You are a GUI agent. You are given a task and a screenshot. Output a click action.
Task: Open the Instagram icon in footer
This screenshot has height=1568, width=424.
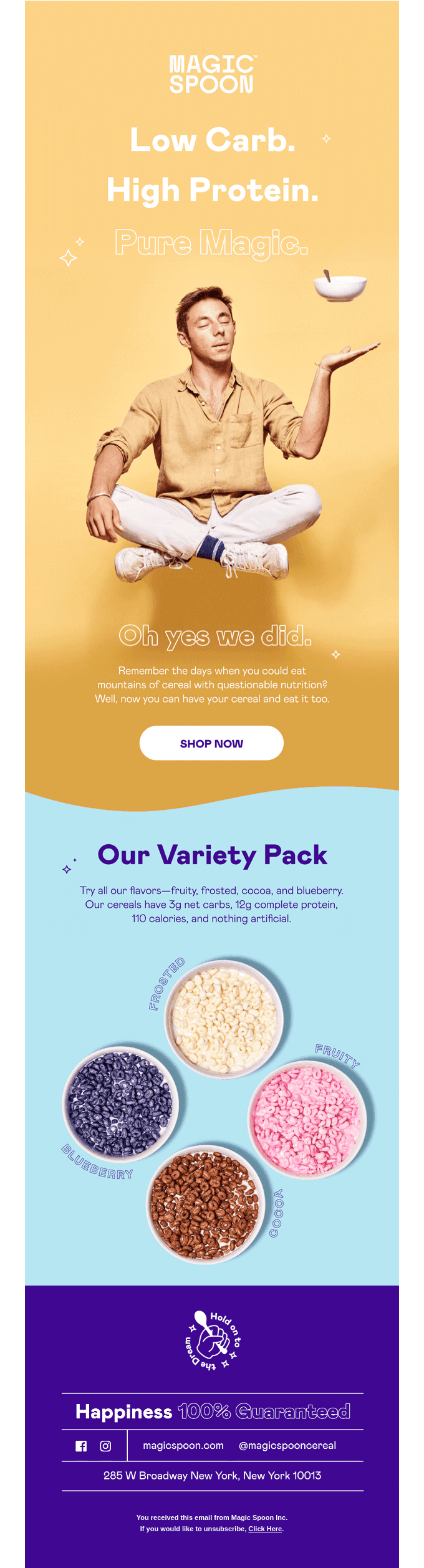105,1445
